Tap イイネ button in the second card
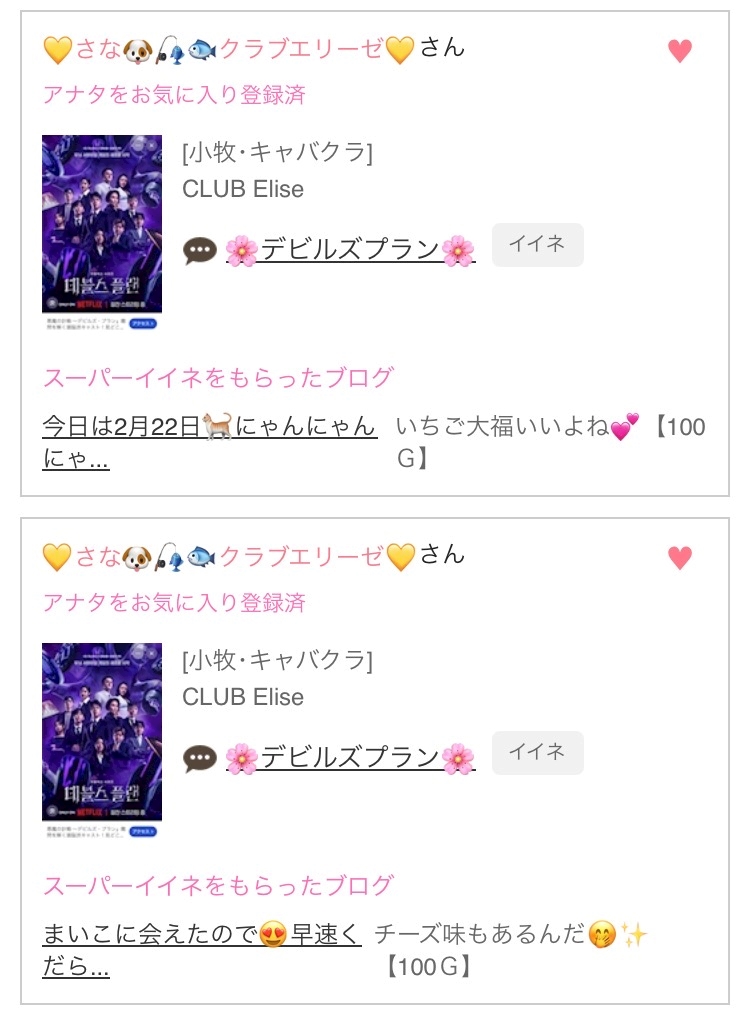Screen dimensions: 750x1016 coord(537,752)
